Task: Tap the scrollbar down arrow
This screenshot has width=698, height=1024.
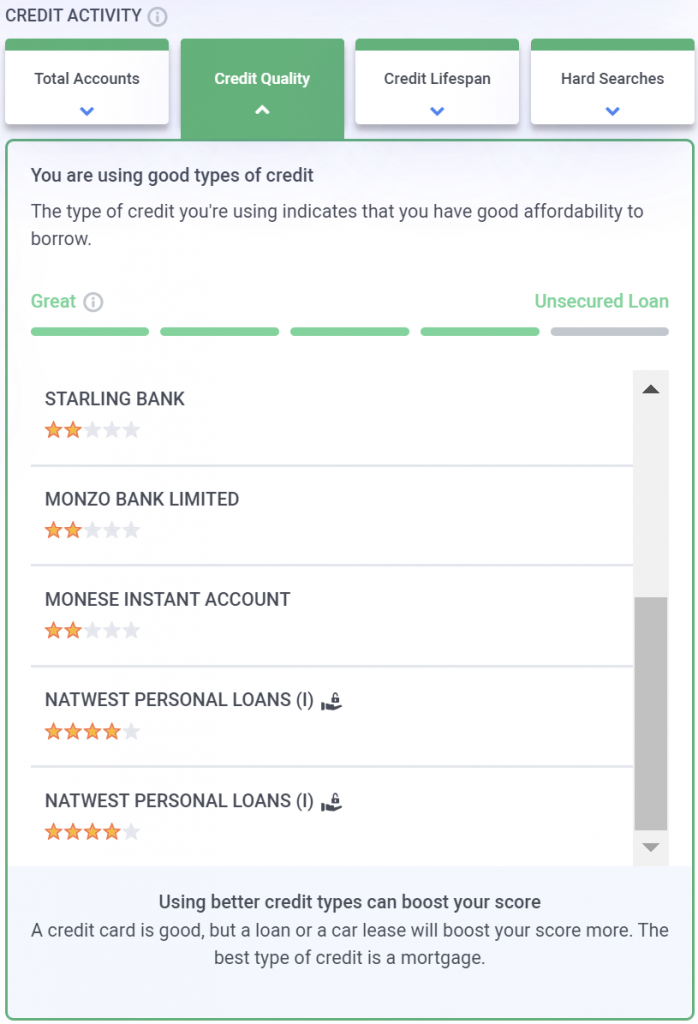Action: coord(651,847)
